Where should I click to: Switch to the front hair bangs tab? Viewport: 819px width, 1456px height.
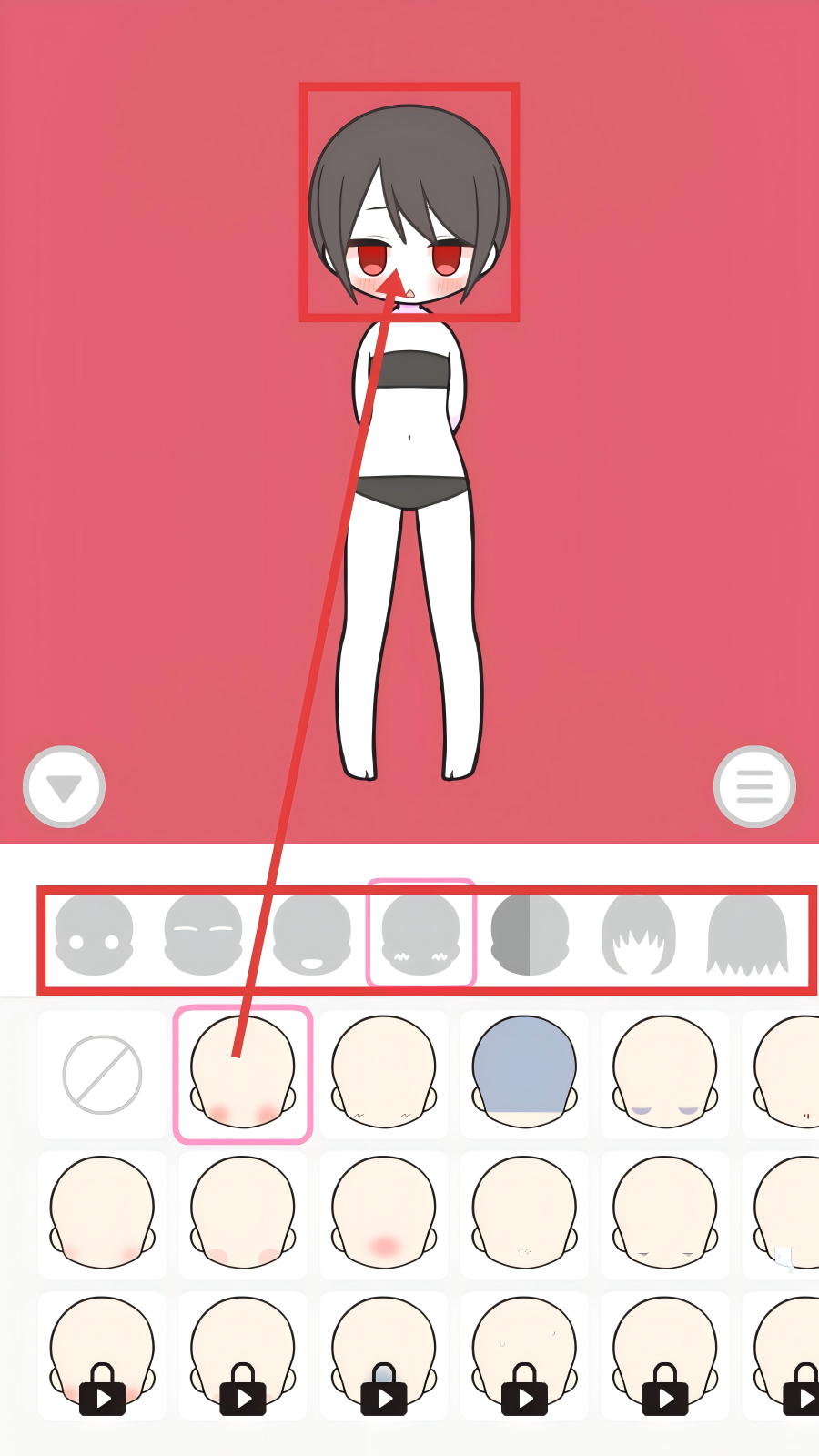point(639,935)
